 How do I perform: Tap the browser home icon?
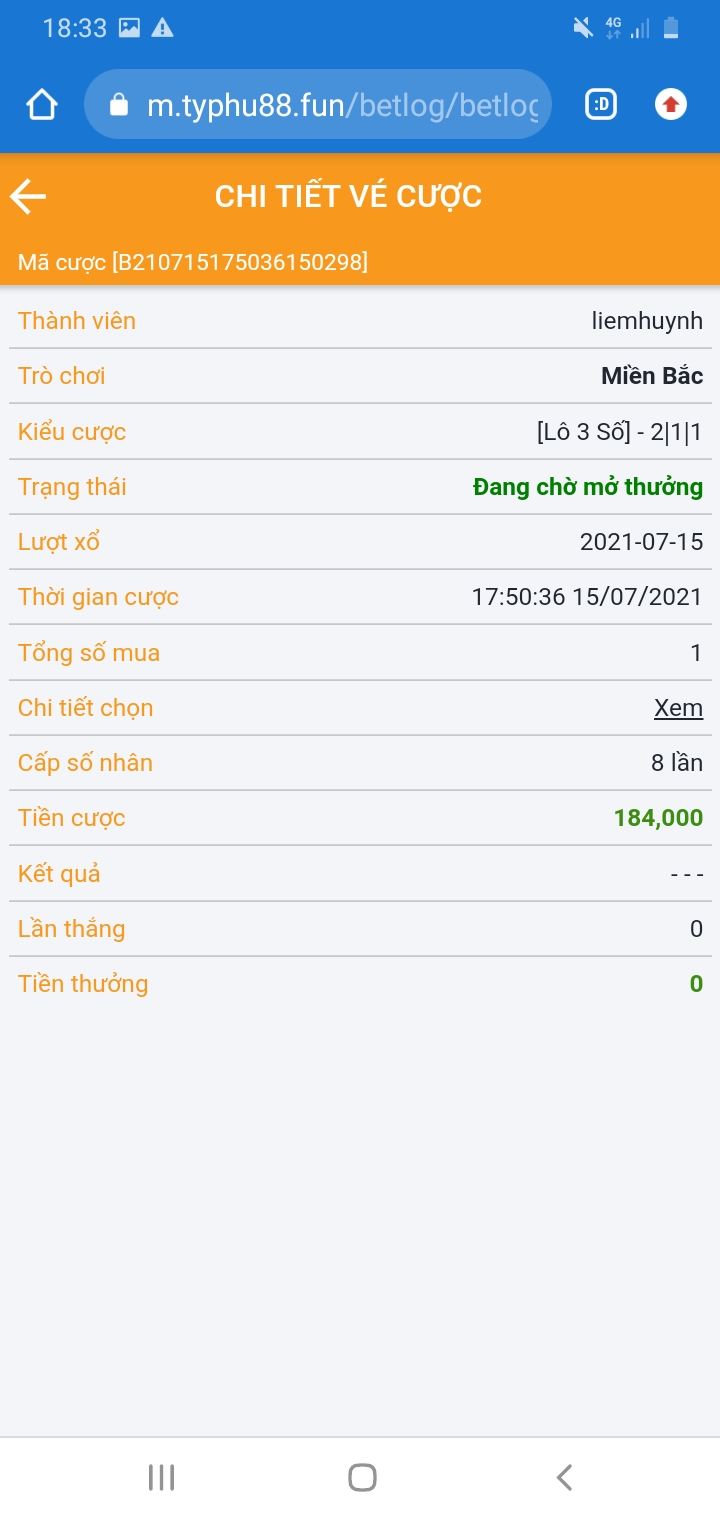click(42, 105)
